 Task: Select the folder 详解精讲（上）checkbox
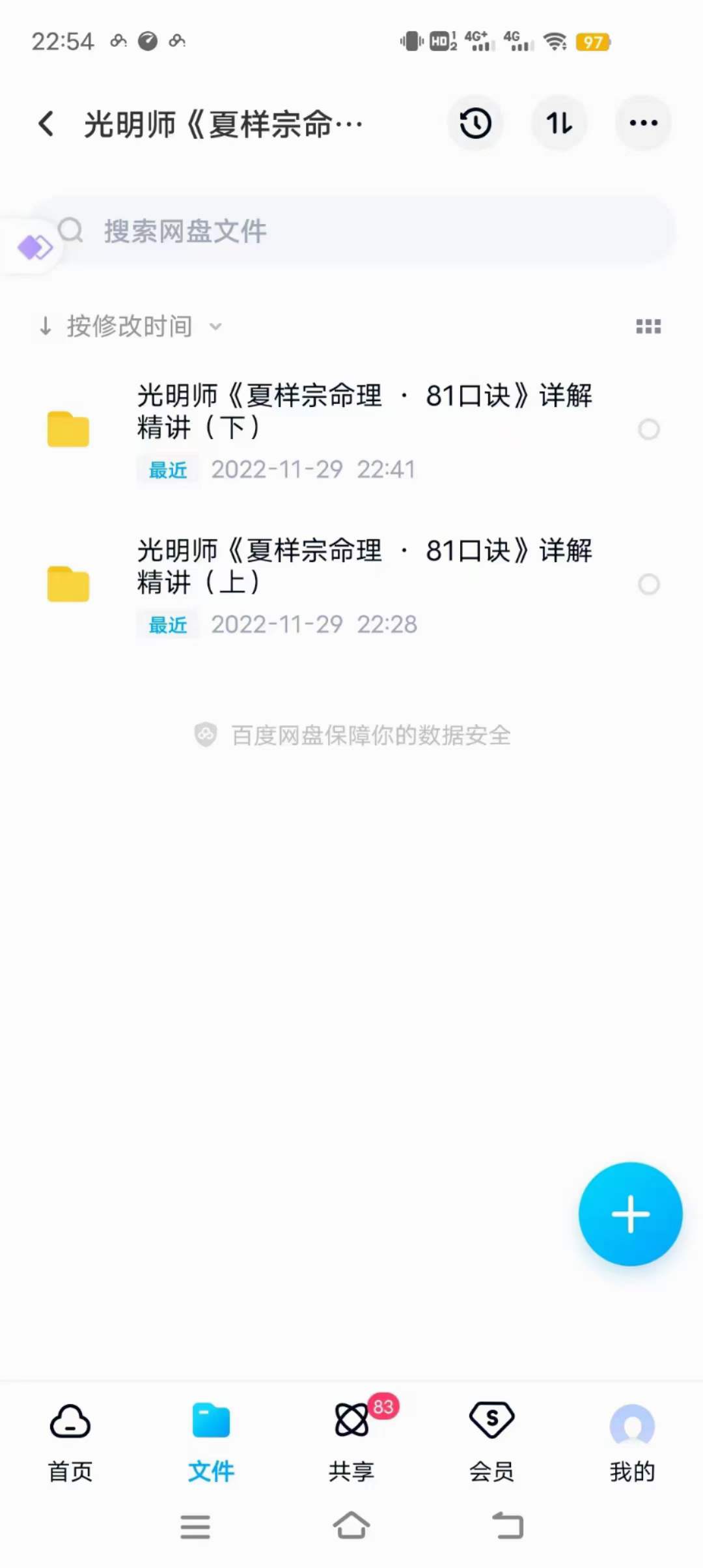[649, 585]
